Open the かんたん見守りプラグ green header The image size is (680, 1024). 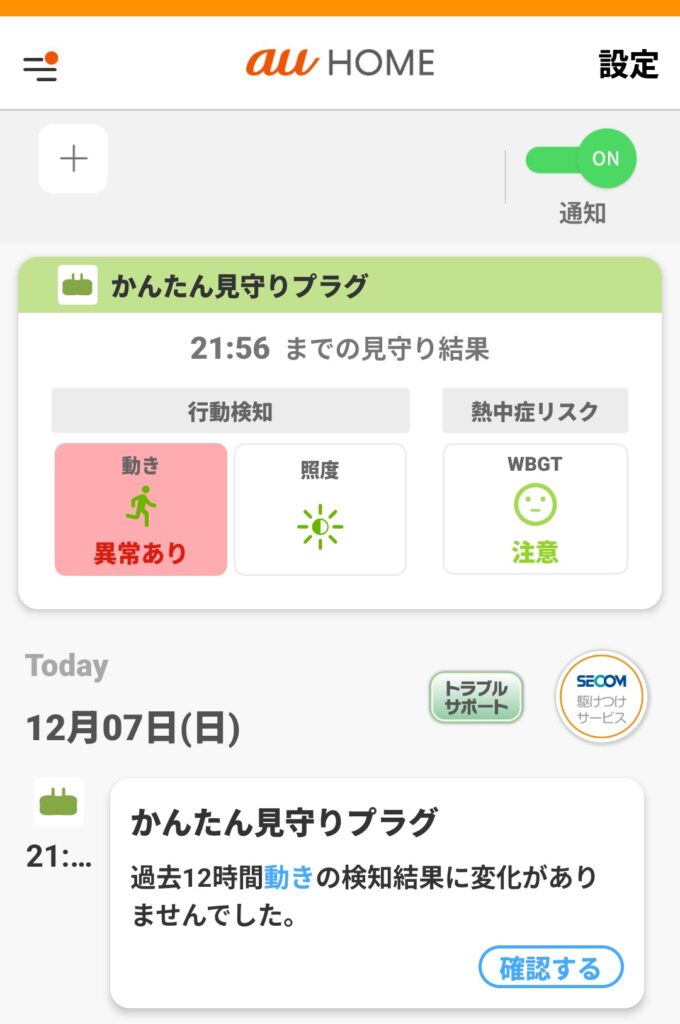point(340,286)
